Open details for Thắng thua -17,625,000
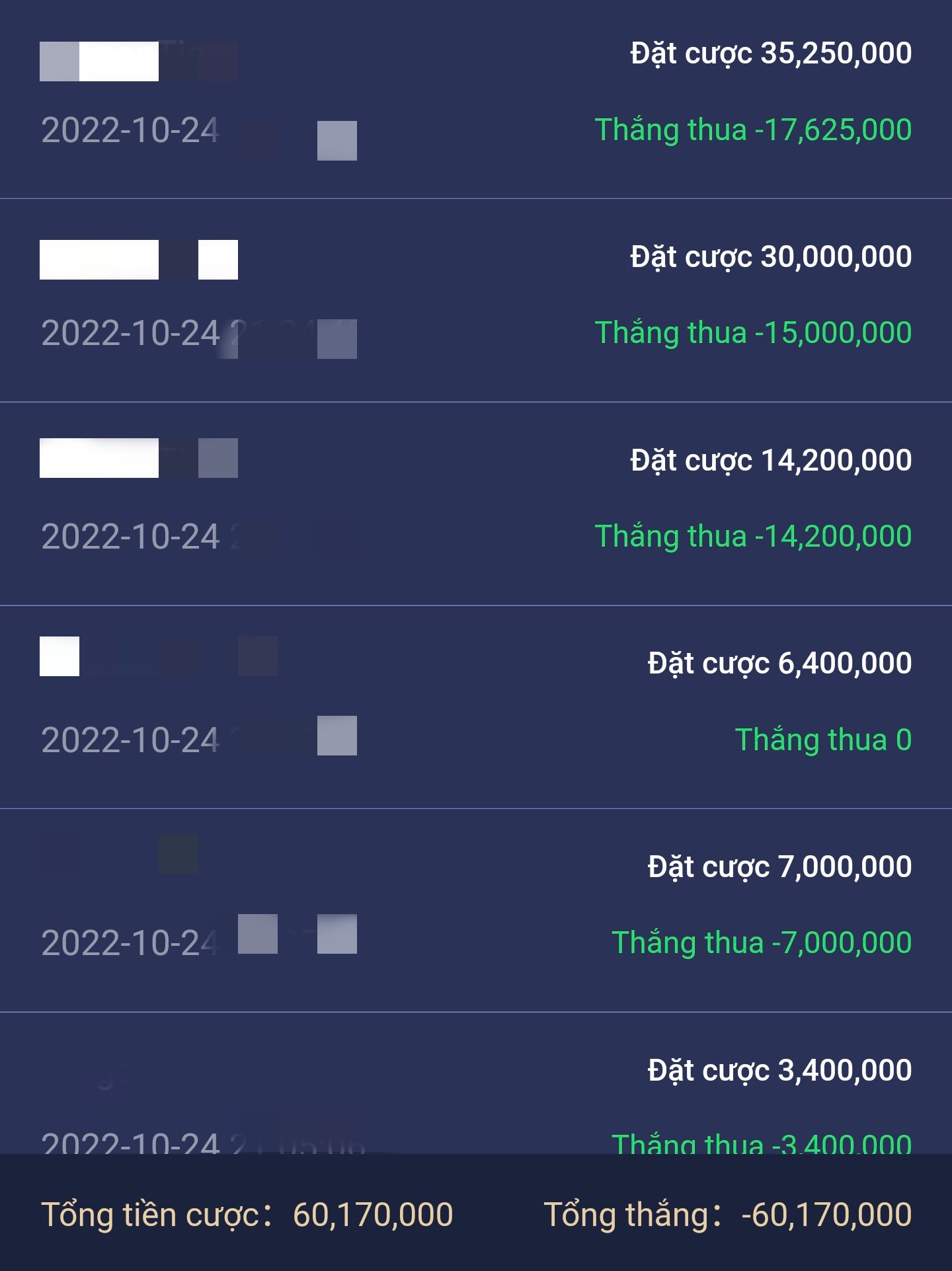Screen dimensions: 952x1271 pyautogui.click(x=754, y=131)
